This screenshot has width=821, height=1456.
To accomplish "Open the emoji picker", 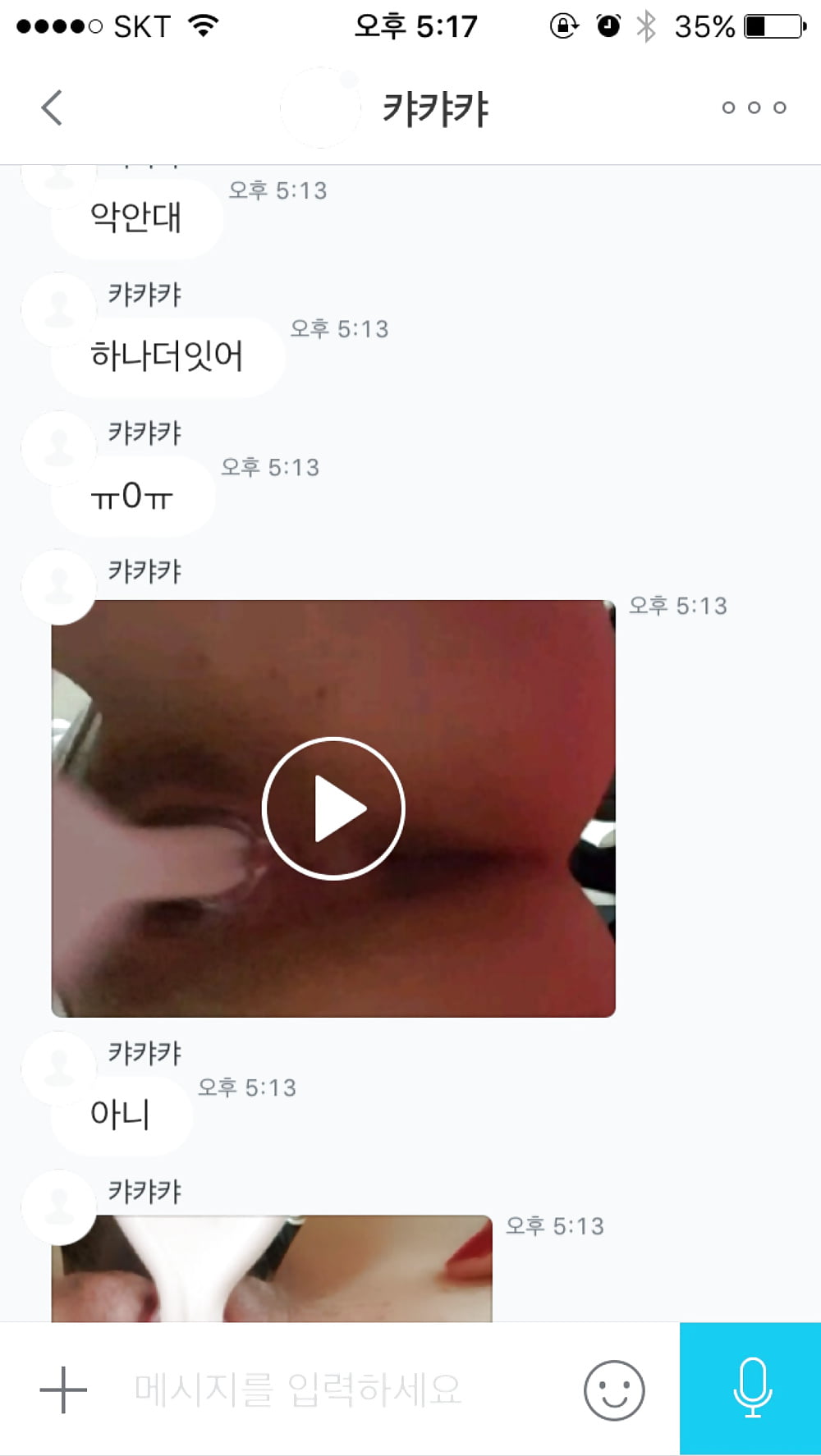I will coord(614,1390).
